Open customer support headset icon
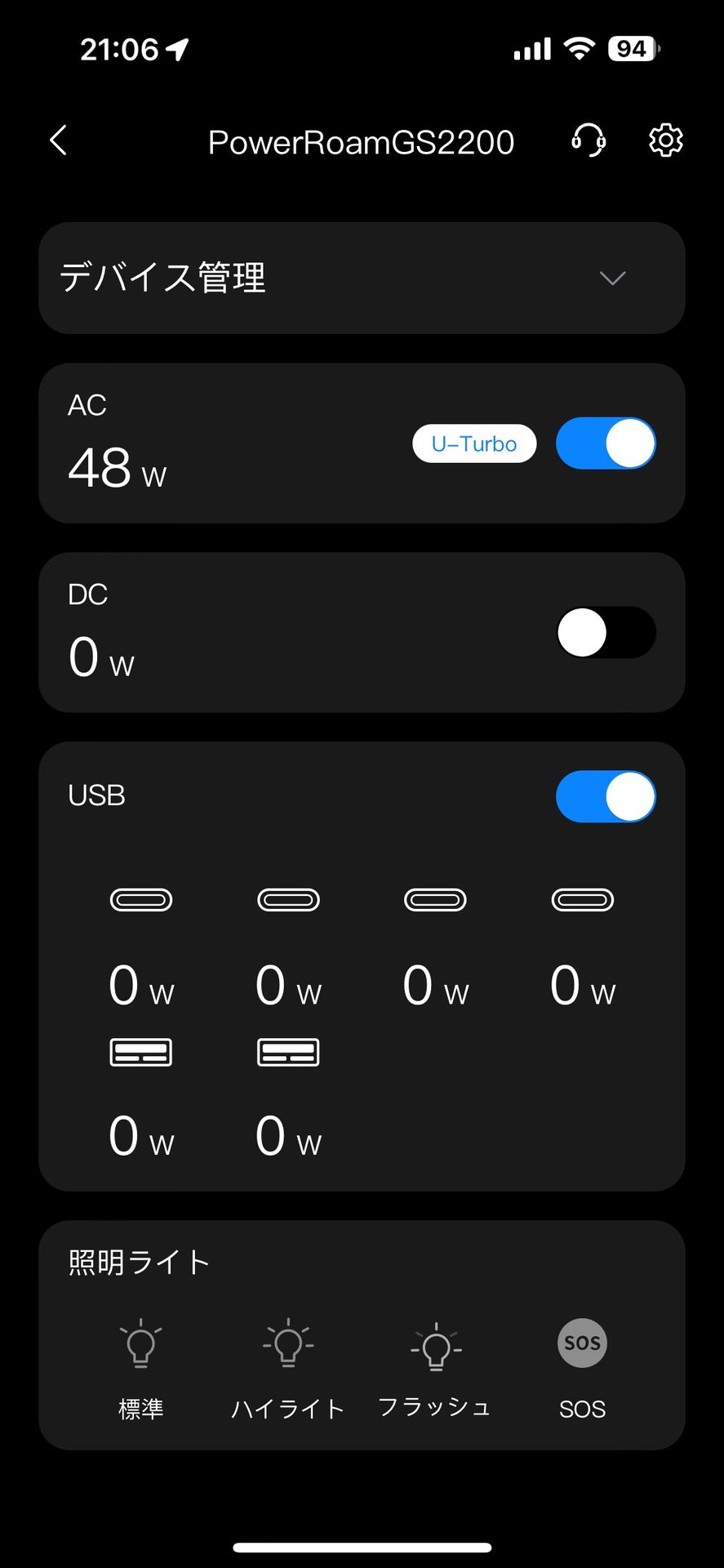Image resolution: width=724 pixels, height=1568 pixels. coord(588,140)
